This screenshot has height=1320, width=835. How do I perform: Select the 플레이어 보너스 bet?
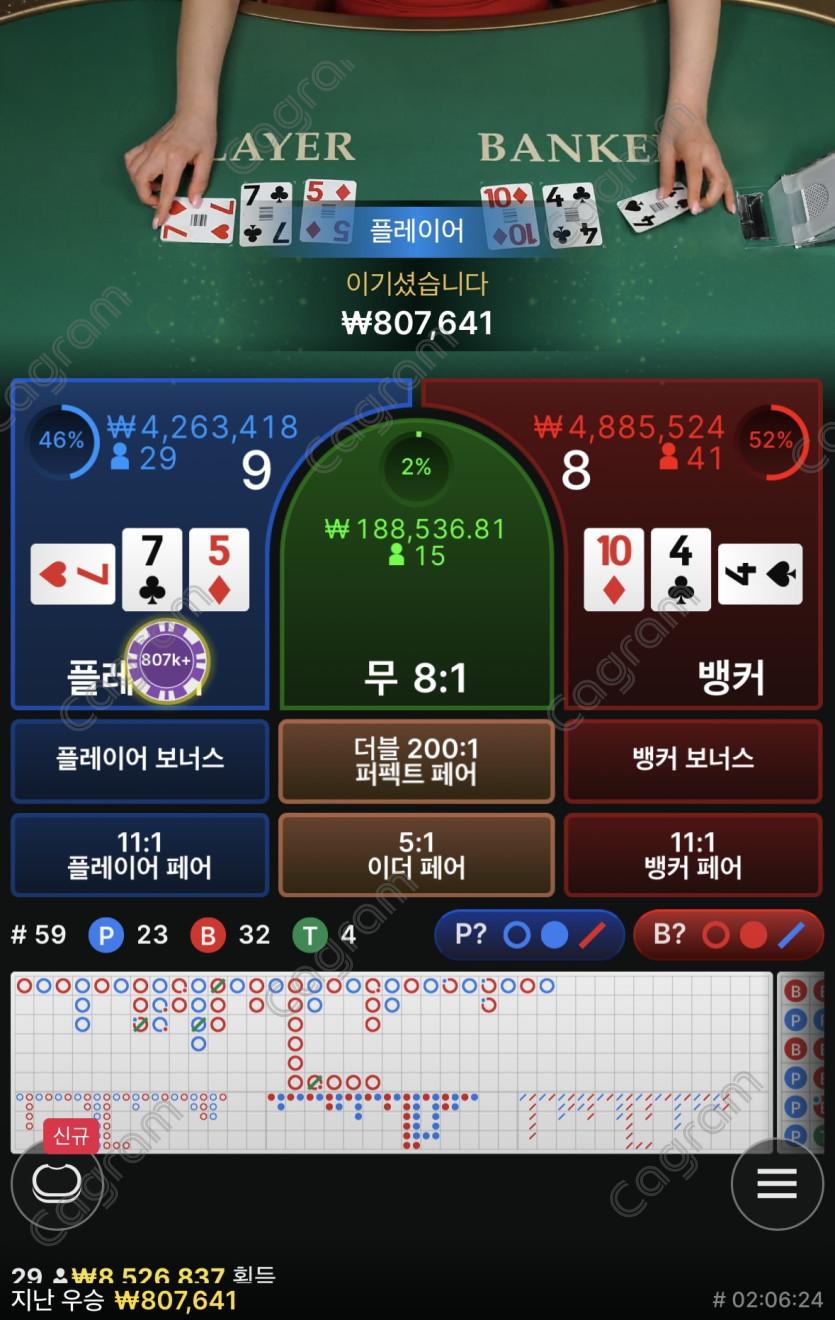(x=140, y=760)
